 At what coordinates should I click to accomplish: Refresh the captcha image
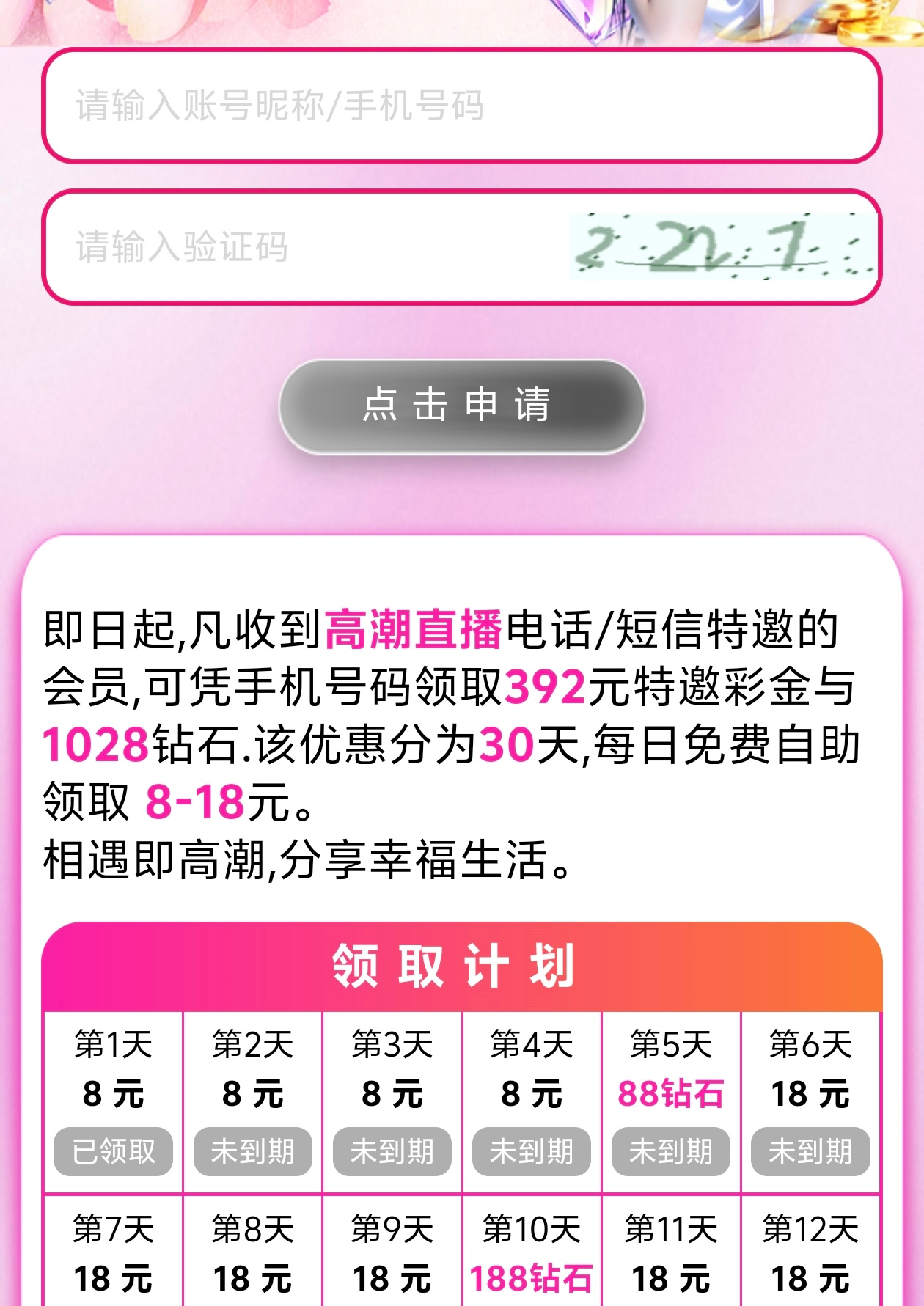tap(723, 247)
